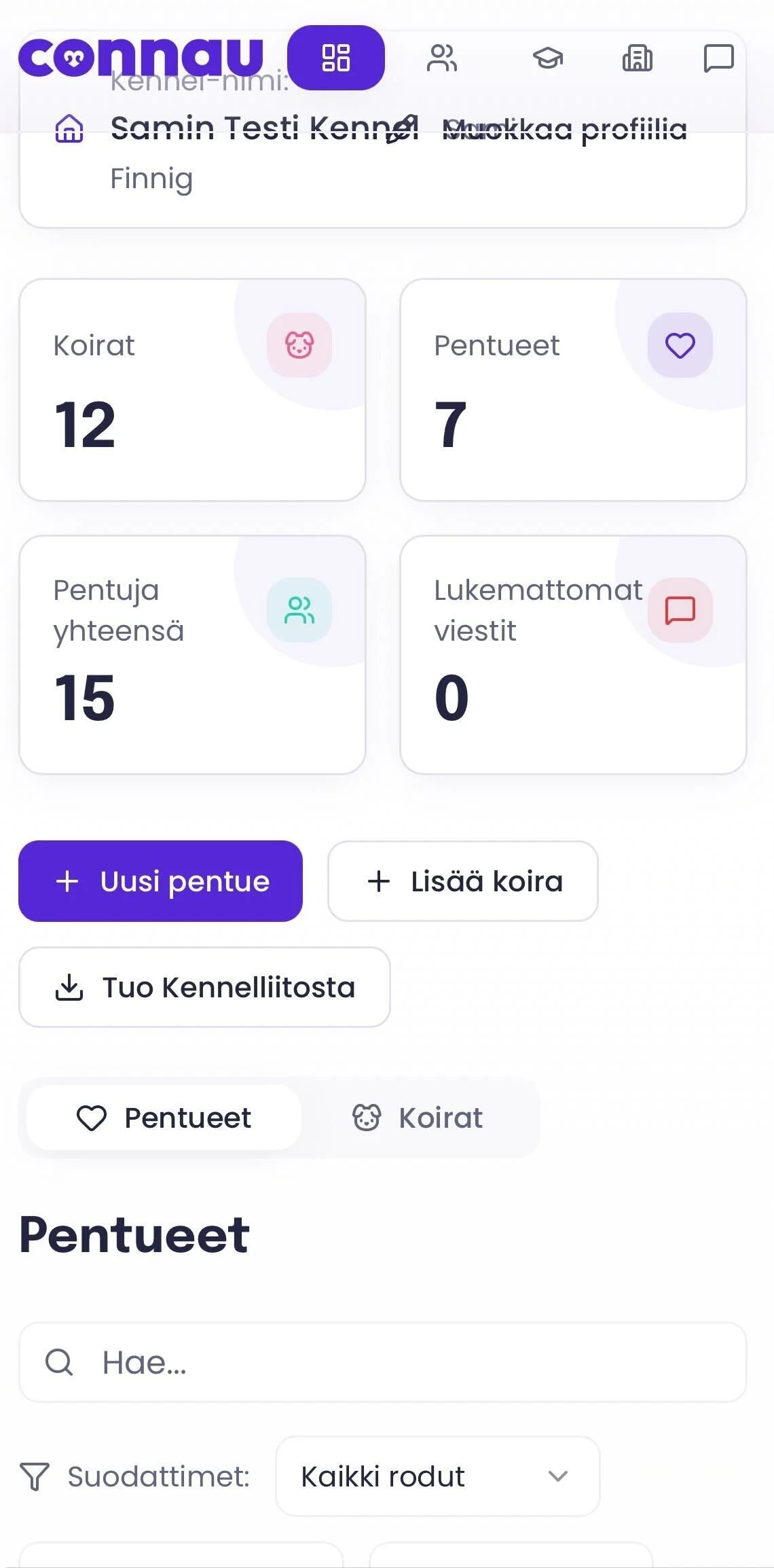Open the building section icon
774x1568 pixels.
coord(637,58)
